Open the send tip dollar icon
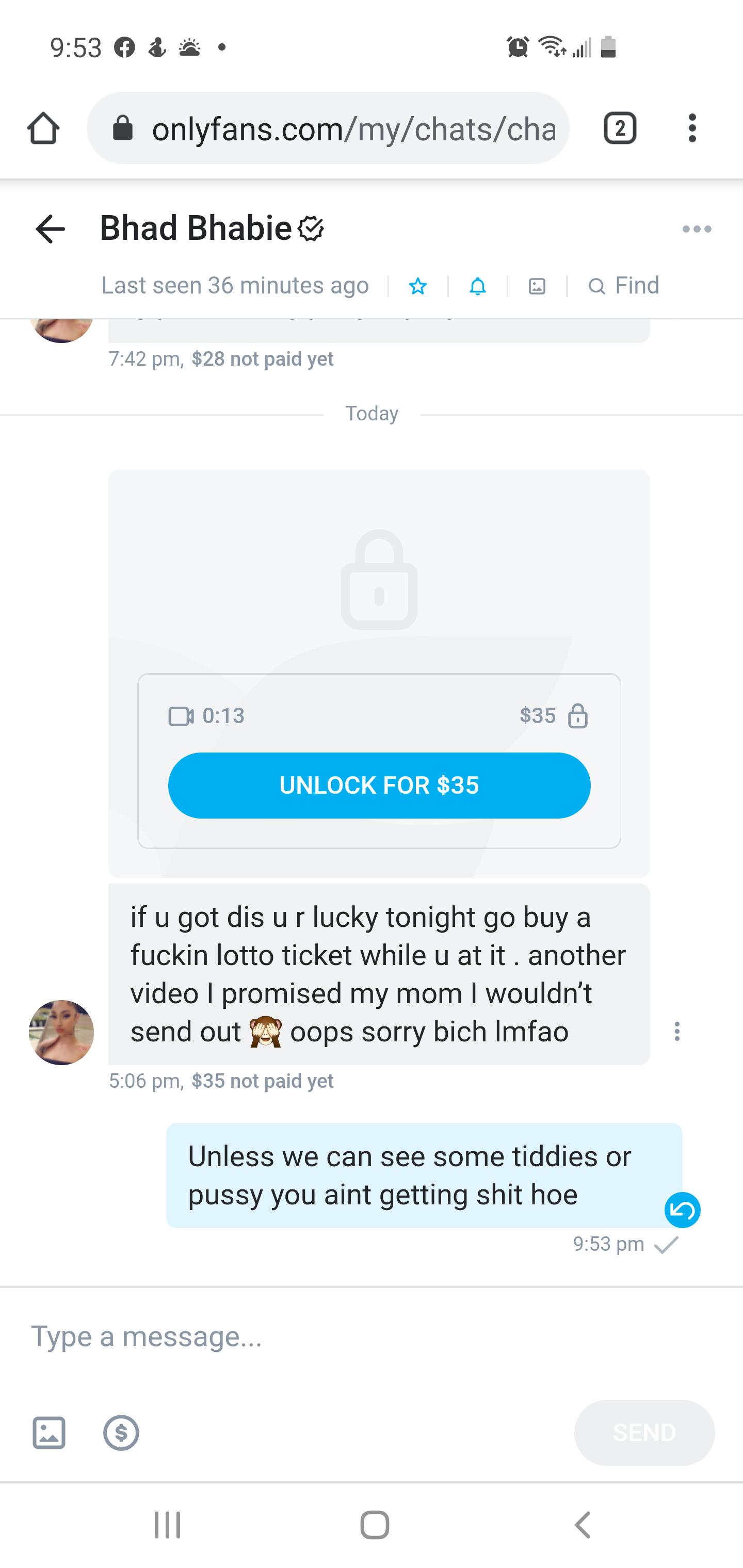This screenshot has height=1568, width=743. (x=121, y=1432)
